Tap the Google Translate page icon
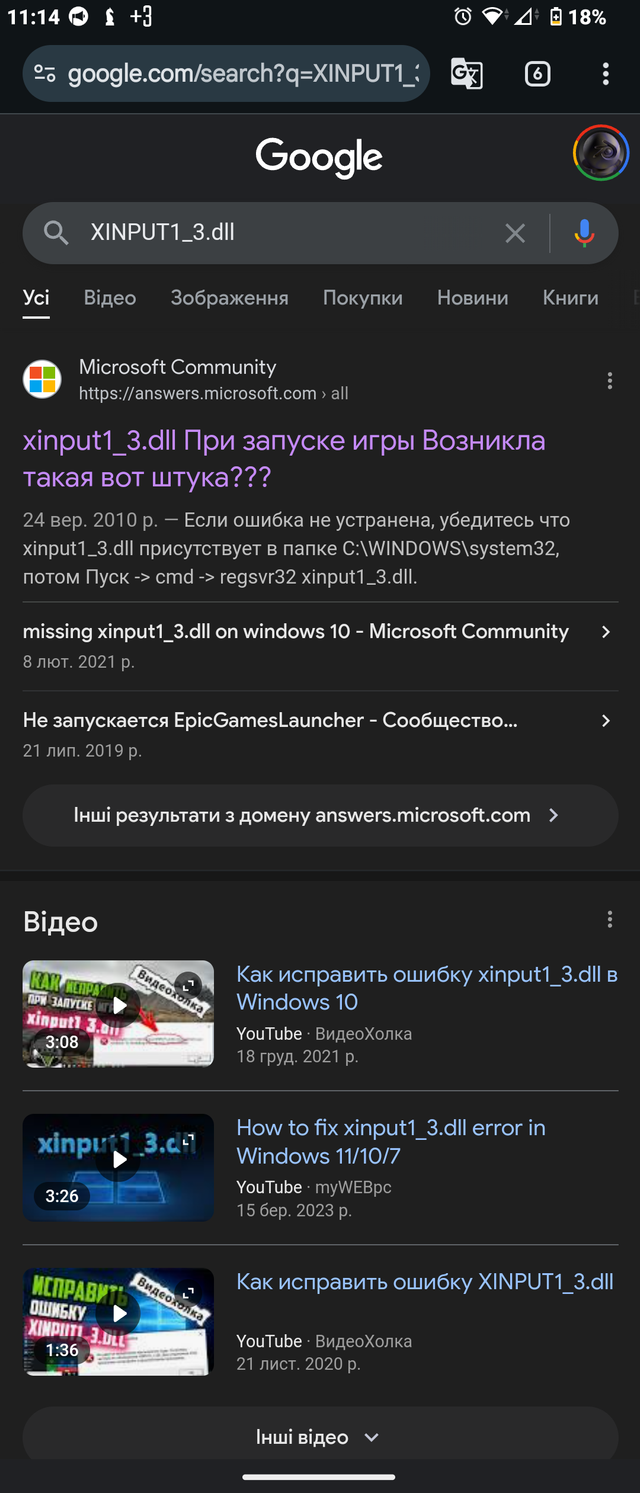 pyautogui.click(x=467, y=74)
